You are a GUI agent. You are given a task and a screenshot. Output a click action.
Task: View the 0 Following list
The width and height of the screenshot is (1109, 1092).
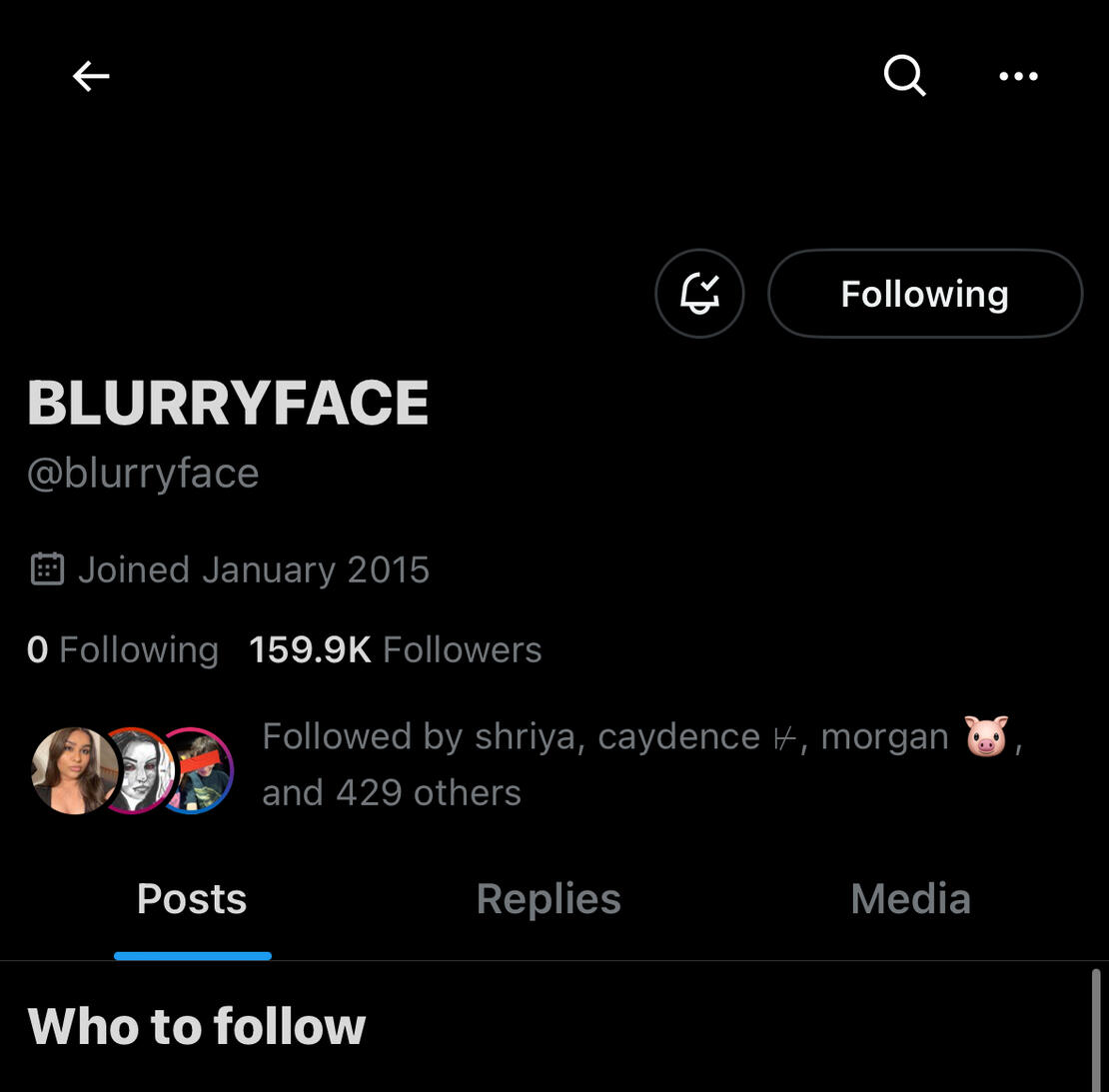[x=123, y=650]
